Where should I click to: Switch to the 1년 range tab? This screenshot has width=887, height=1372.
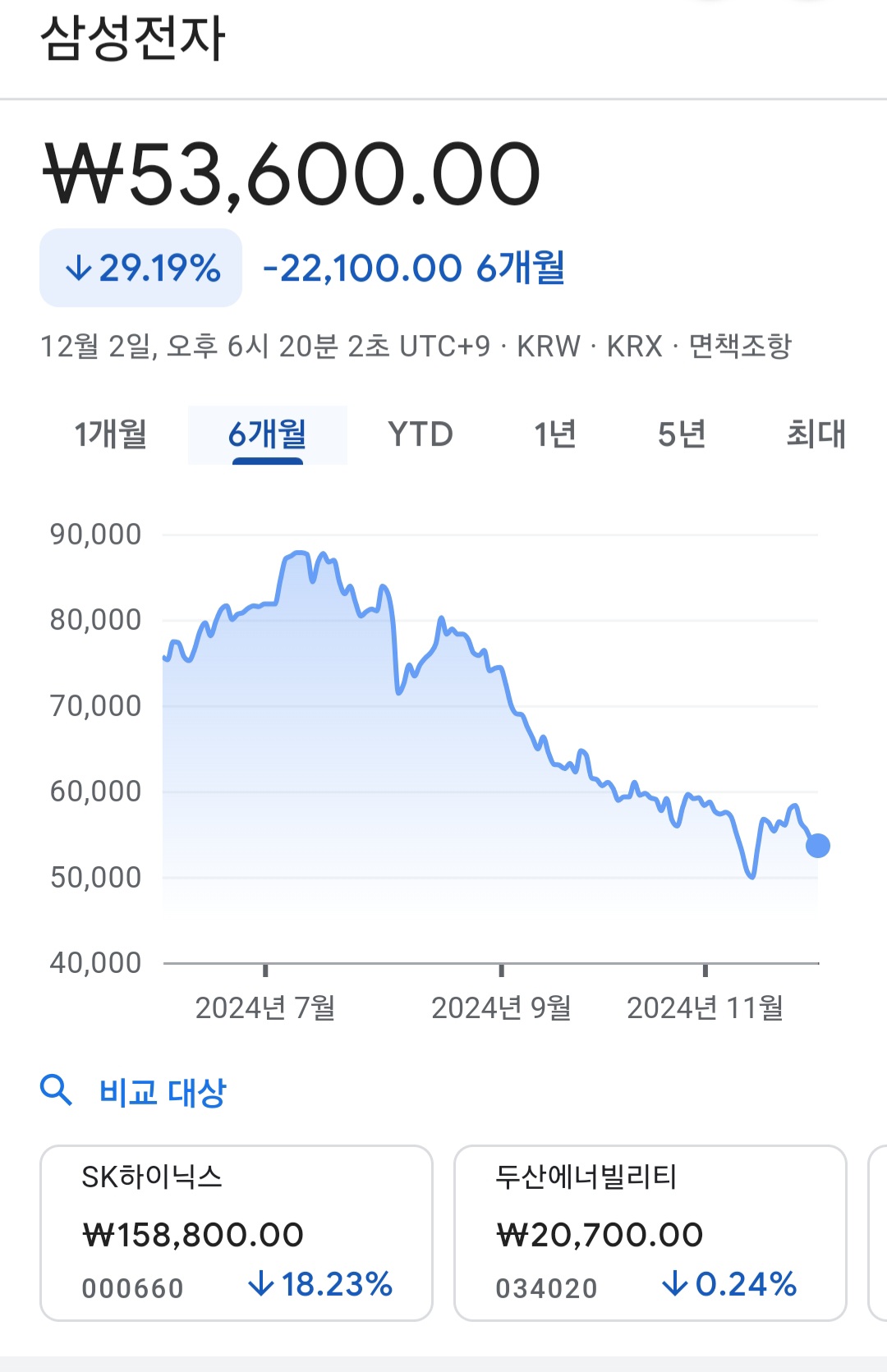(555, 434)
